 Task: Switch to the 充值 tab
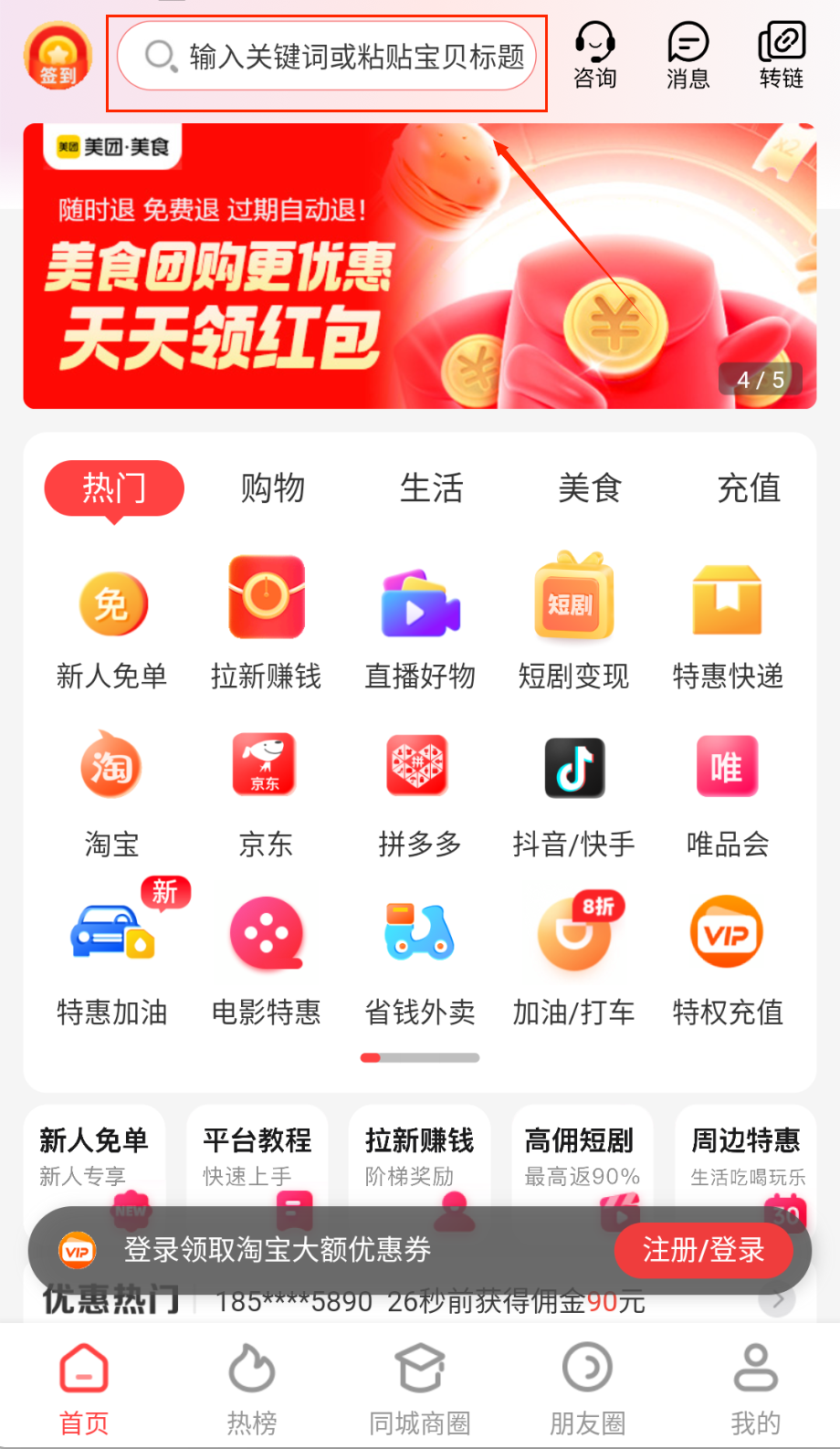[749, 488]
